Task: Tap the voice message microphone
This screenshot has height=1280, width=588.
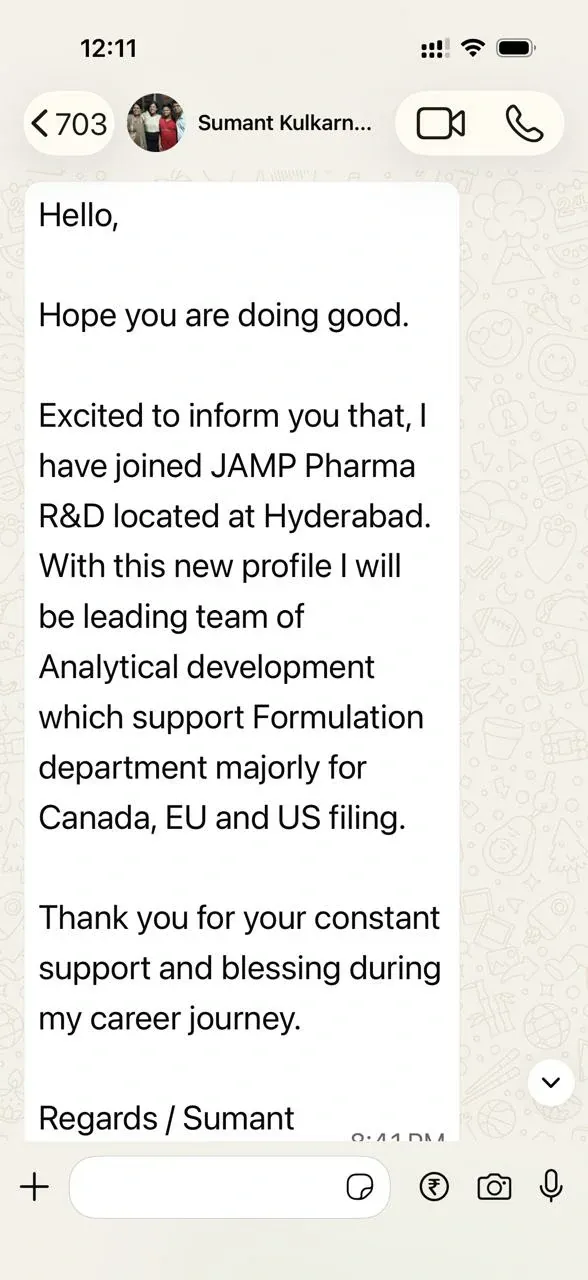Action: pos(551,1186)
